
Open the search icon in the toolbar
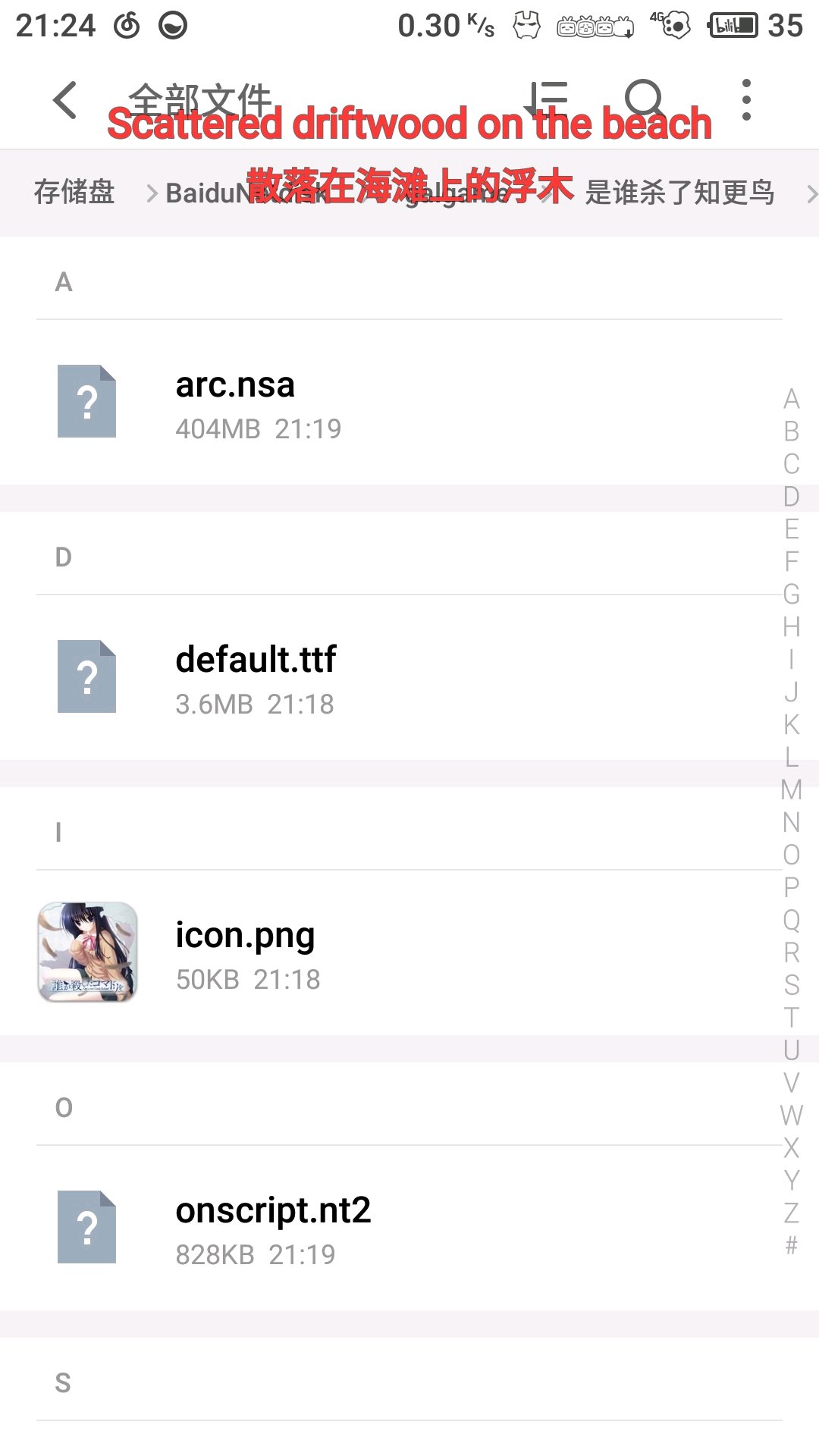click(645, 100)
